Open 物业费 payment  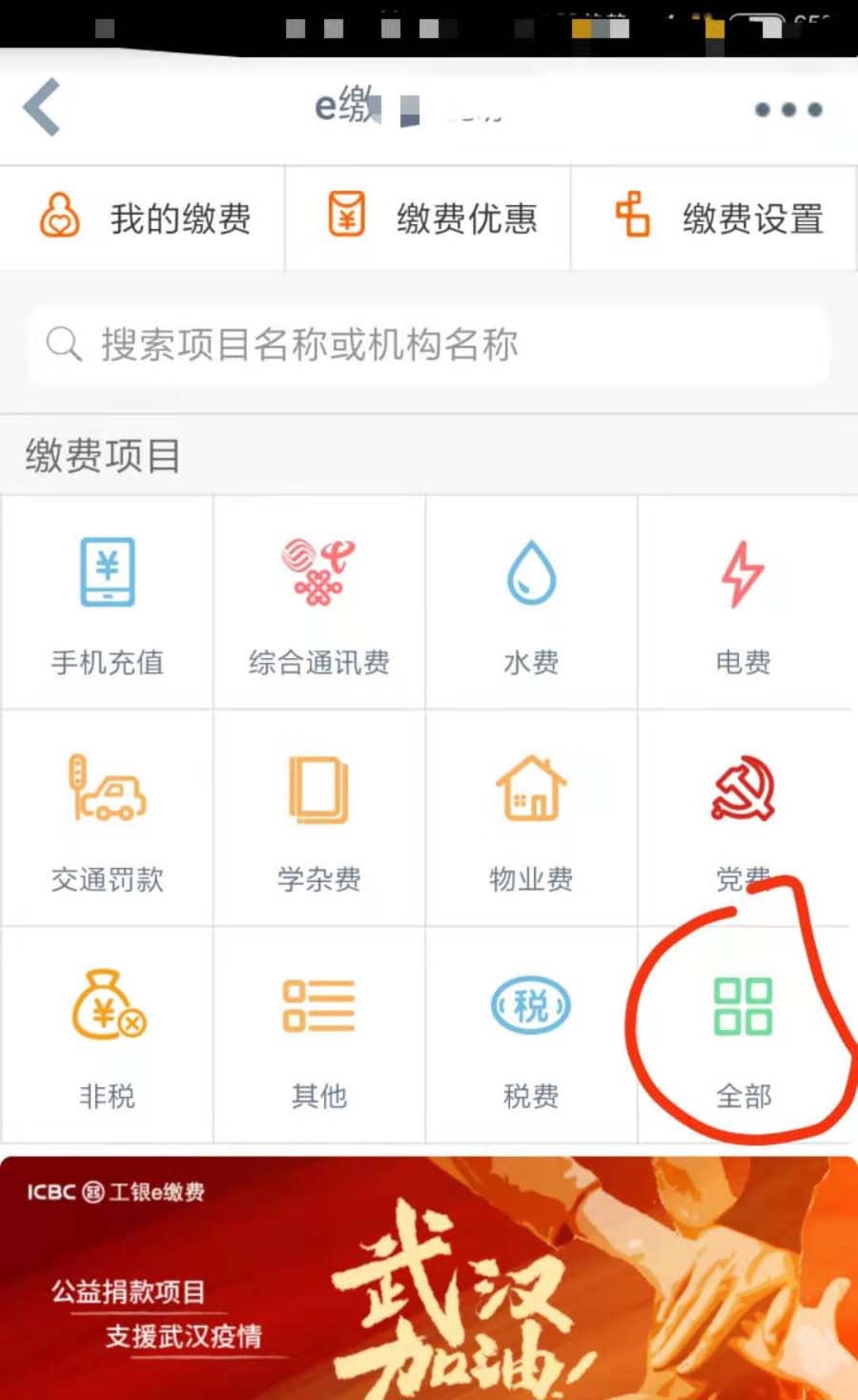(x=531, y=818)
